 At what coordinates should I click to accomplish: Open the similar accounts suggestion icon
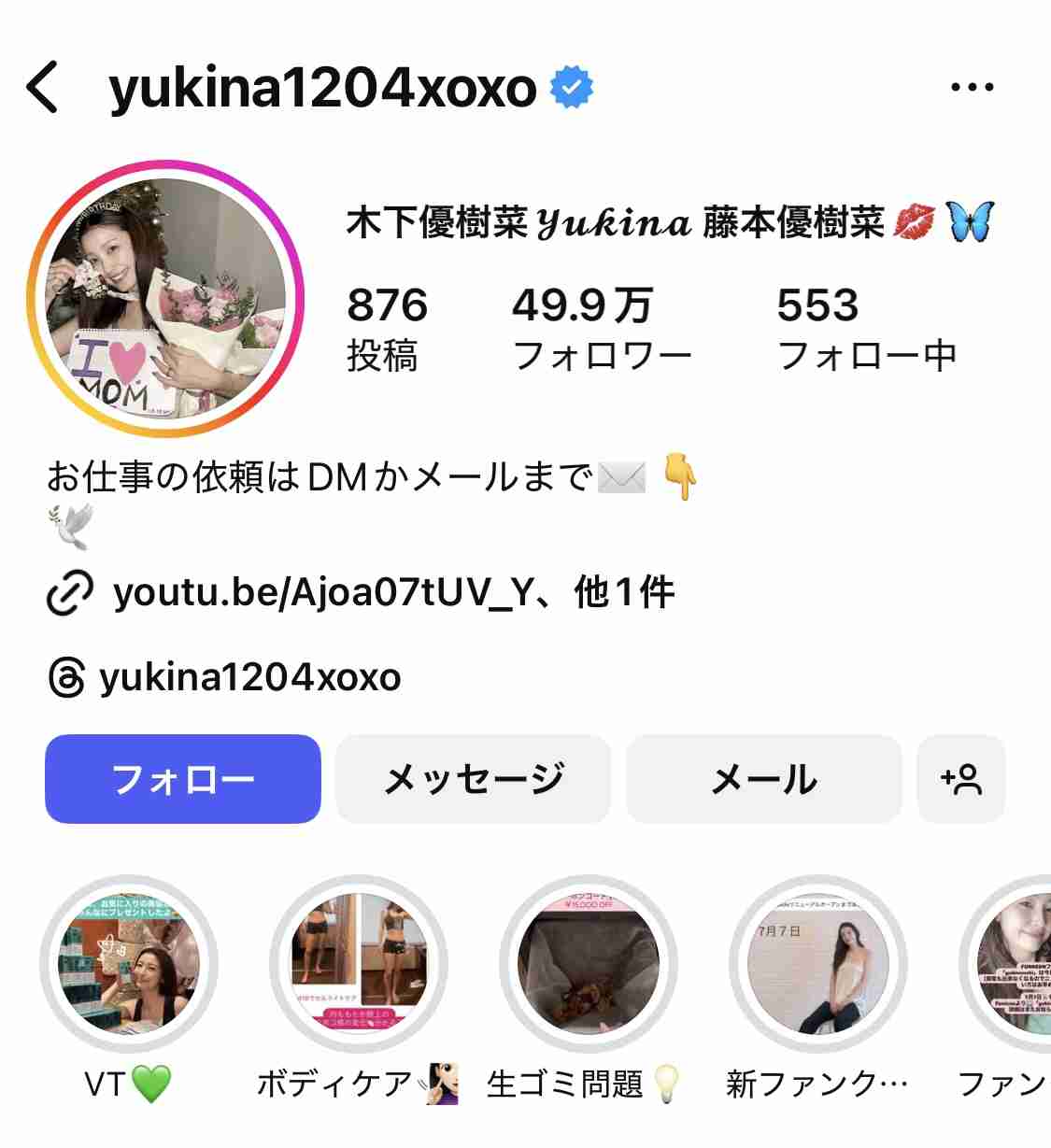[x=961, y=778]
